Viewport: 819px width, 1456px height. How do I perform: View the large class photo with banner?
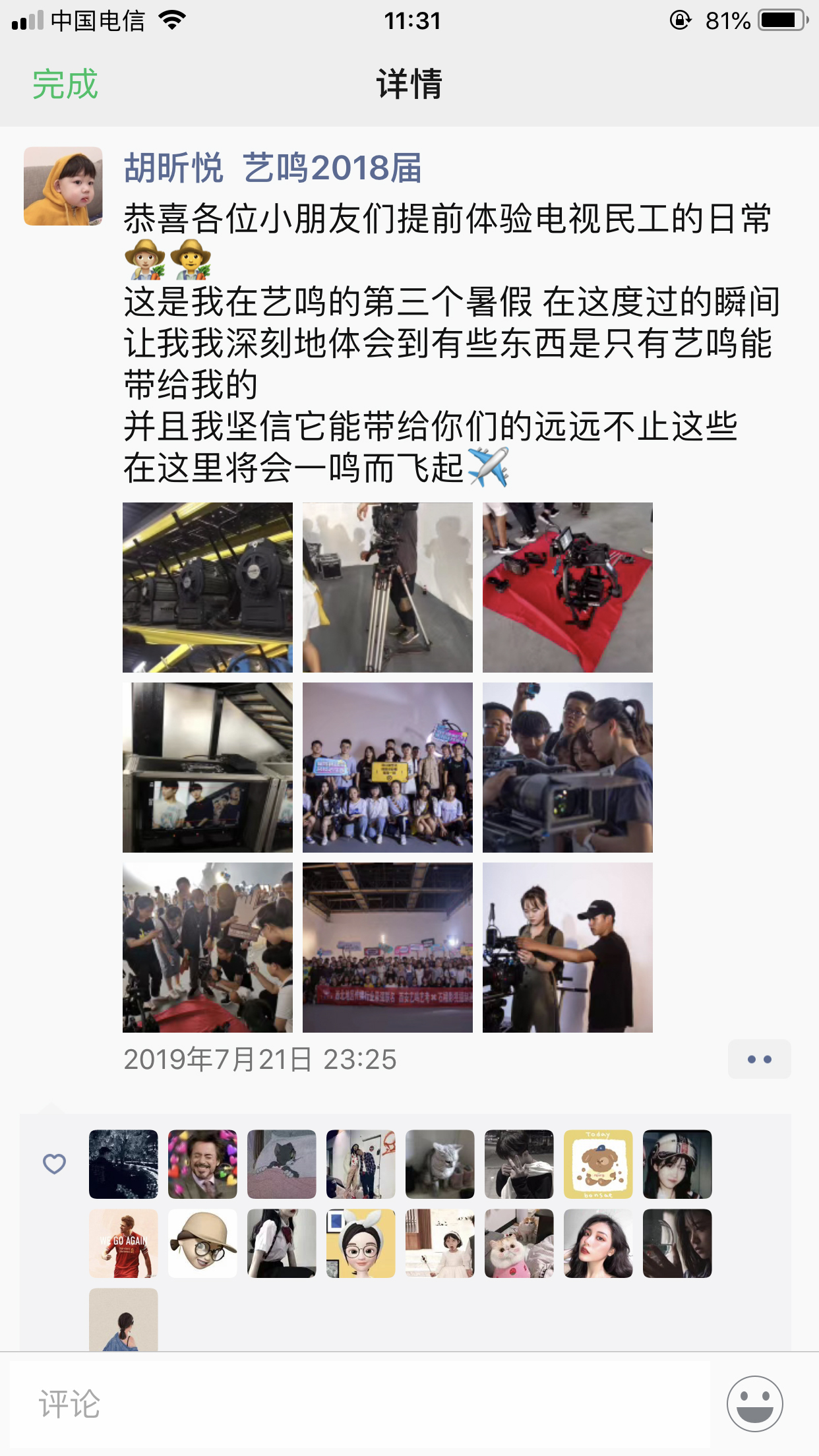coord(388,948)
